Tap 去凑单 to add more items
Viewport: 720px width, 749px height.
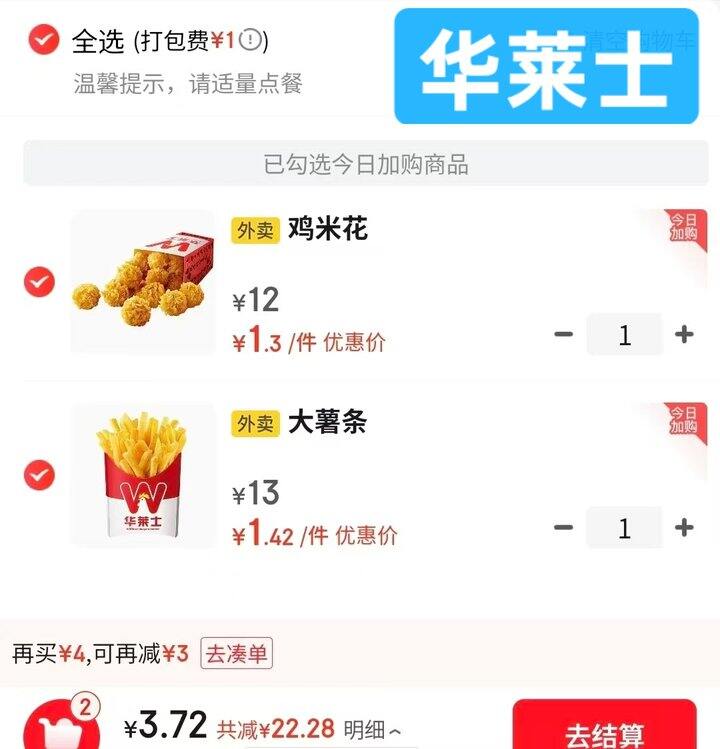pyautogui.click(x=236, y=653)
